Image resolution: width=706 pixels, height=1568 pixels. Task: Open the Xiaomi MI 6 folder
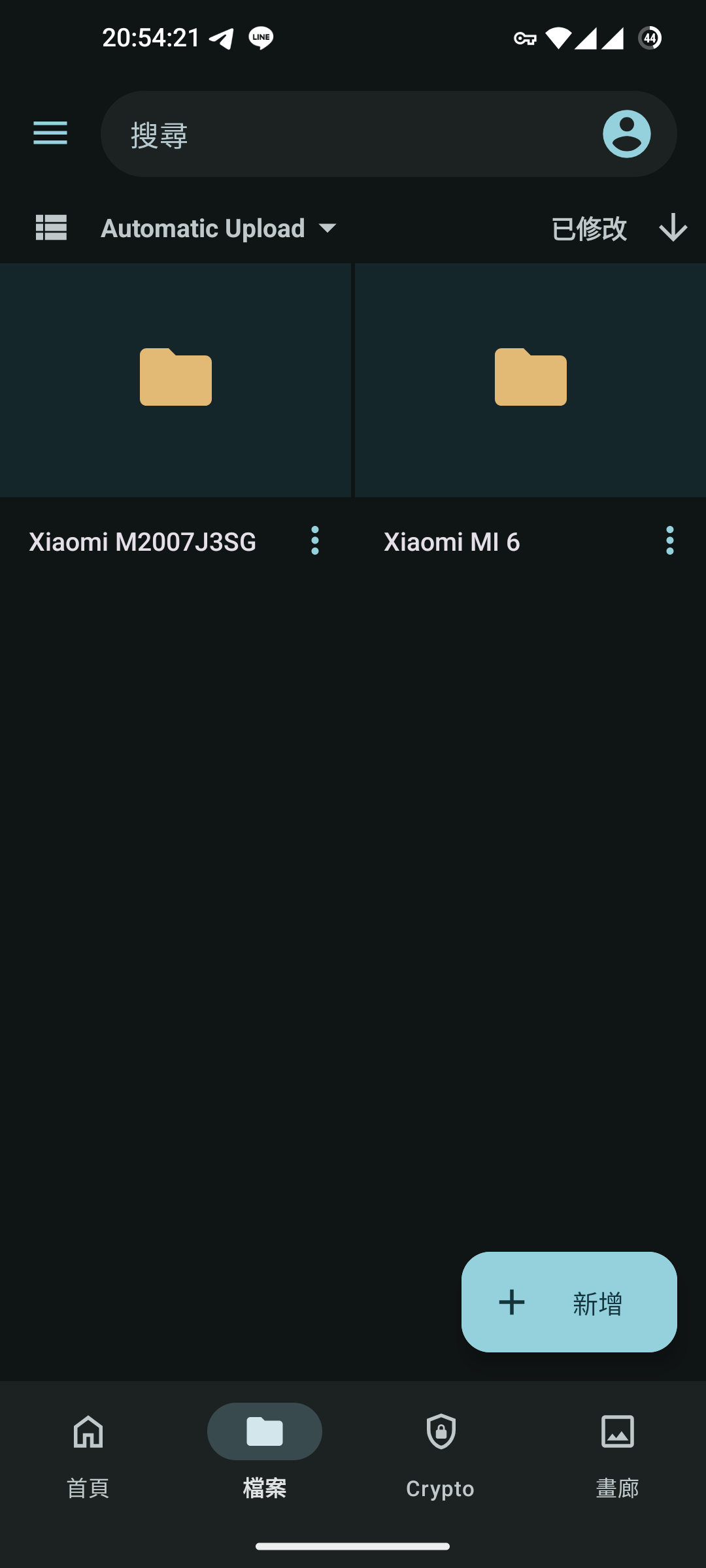pos(530,380)
